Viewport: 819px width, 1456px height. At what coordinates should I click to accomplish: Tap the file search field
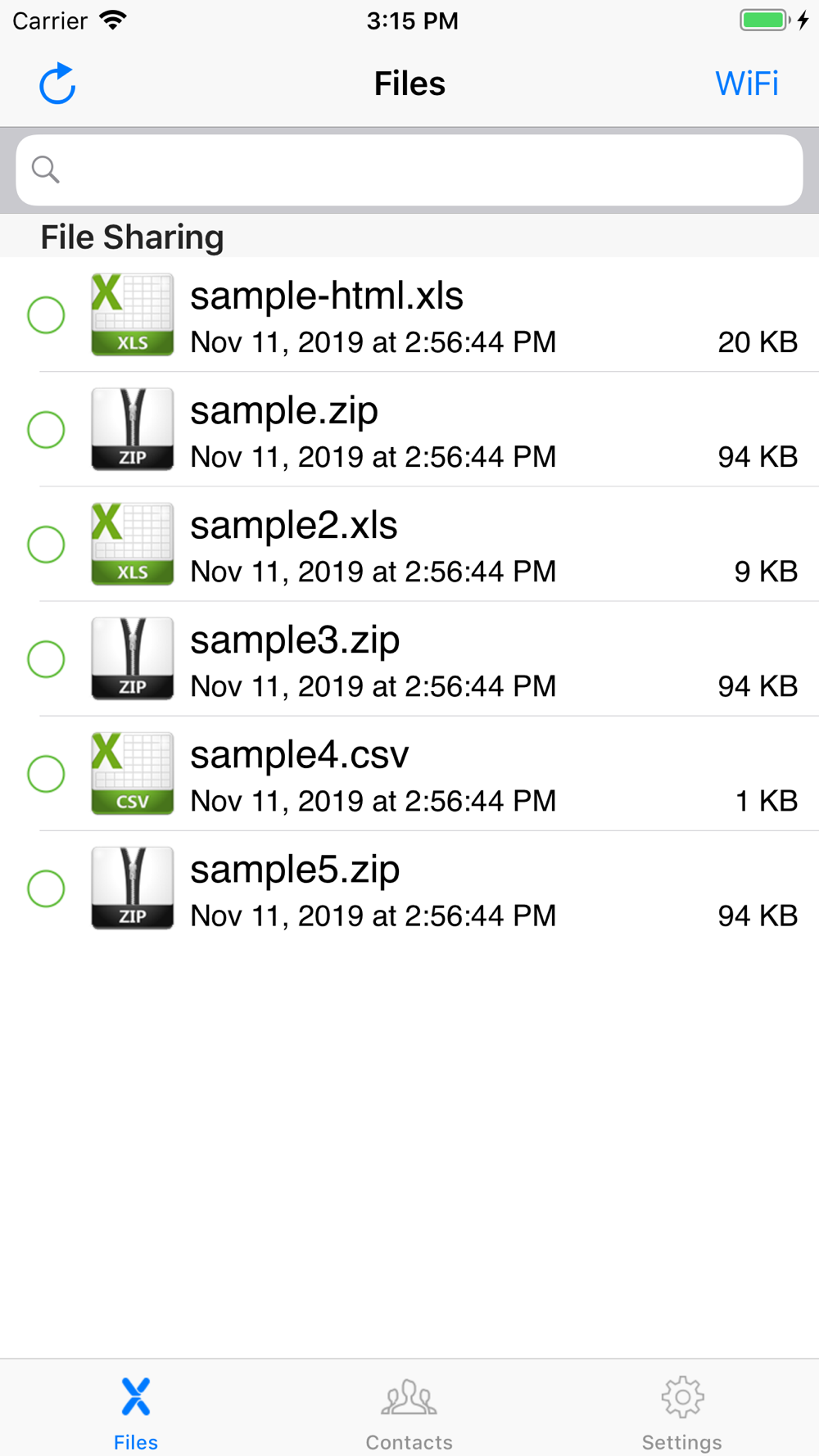click(x=409, y=170)
